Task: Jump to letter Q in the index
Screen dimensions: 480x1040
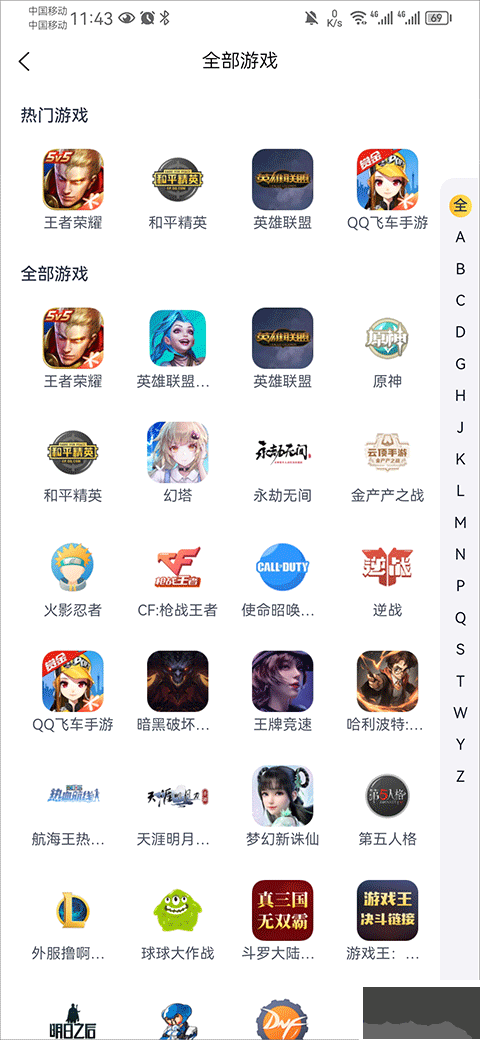Action: (460, 618)
